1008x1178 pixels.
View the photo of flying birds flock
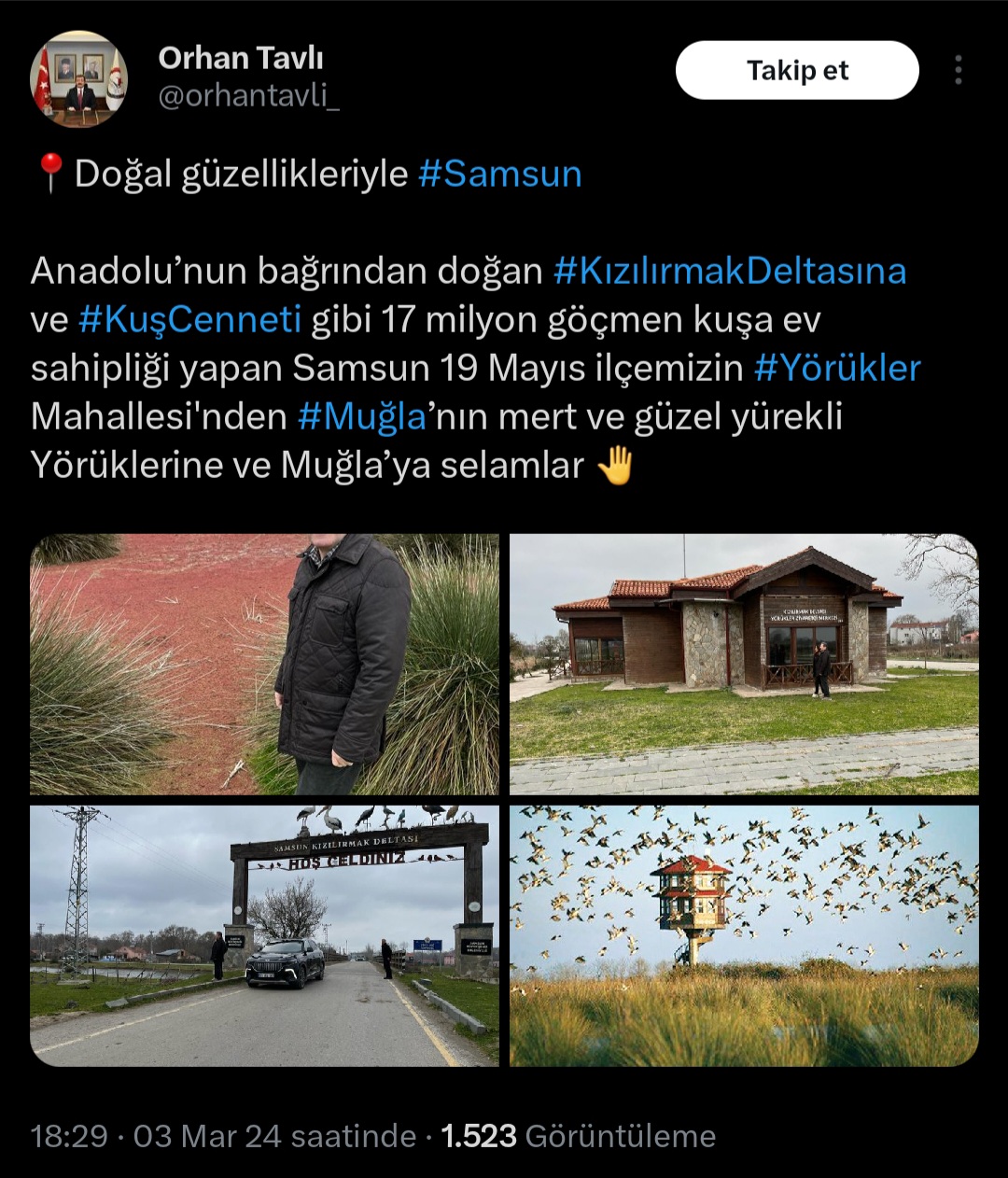click(x=744, y=936)
